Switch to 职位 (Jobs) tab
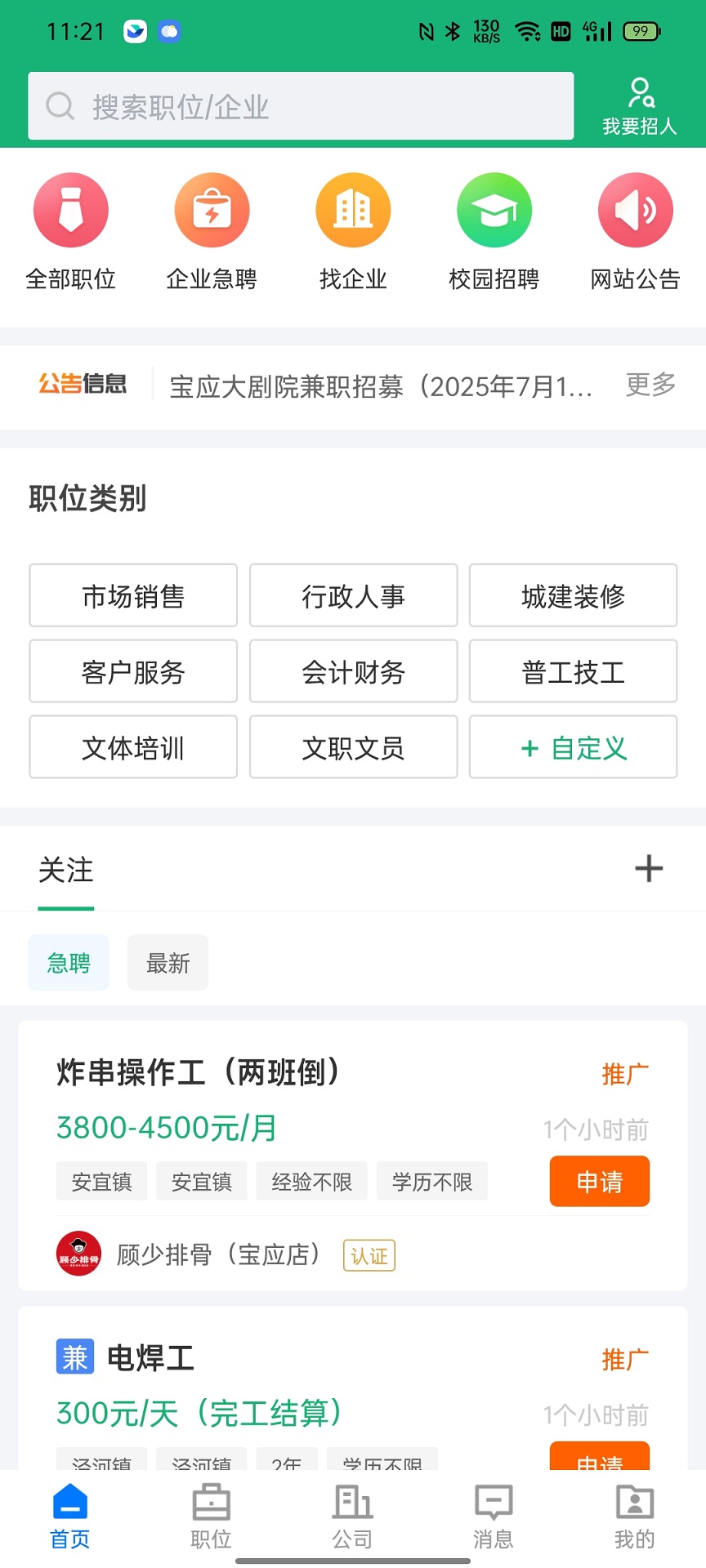The width and height of the screenshot is (706, 1568). (210, 1517)
